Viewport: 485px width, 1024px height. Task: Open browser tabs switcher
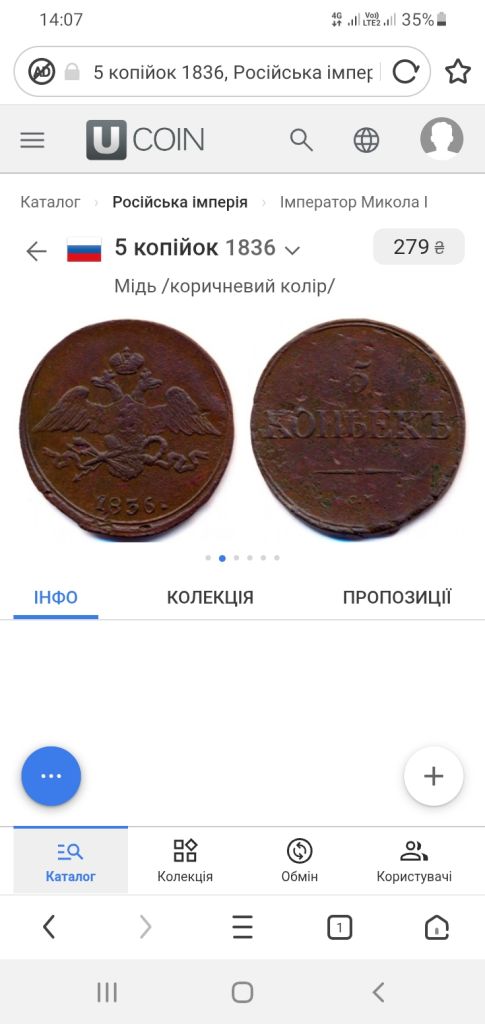pyautogui.click(x=339, y=927)
